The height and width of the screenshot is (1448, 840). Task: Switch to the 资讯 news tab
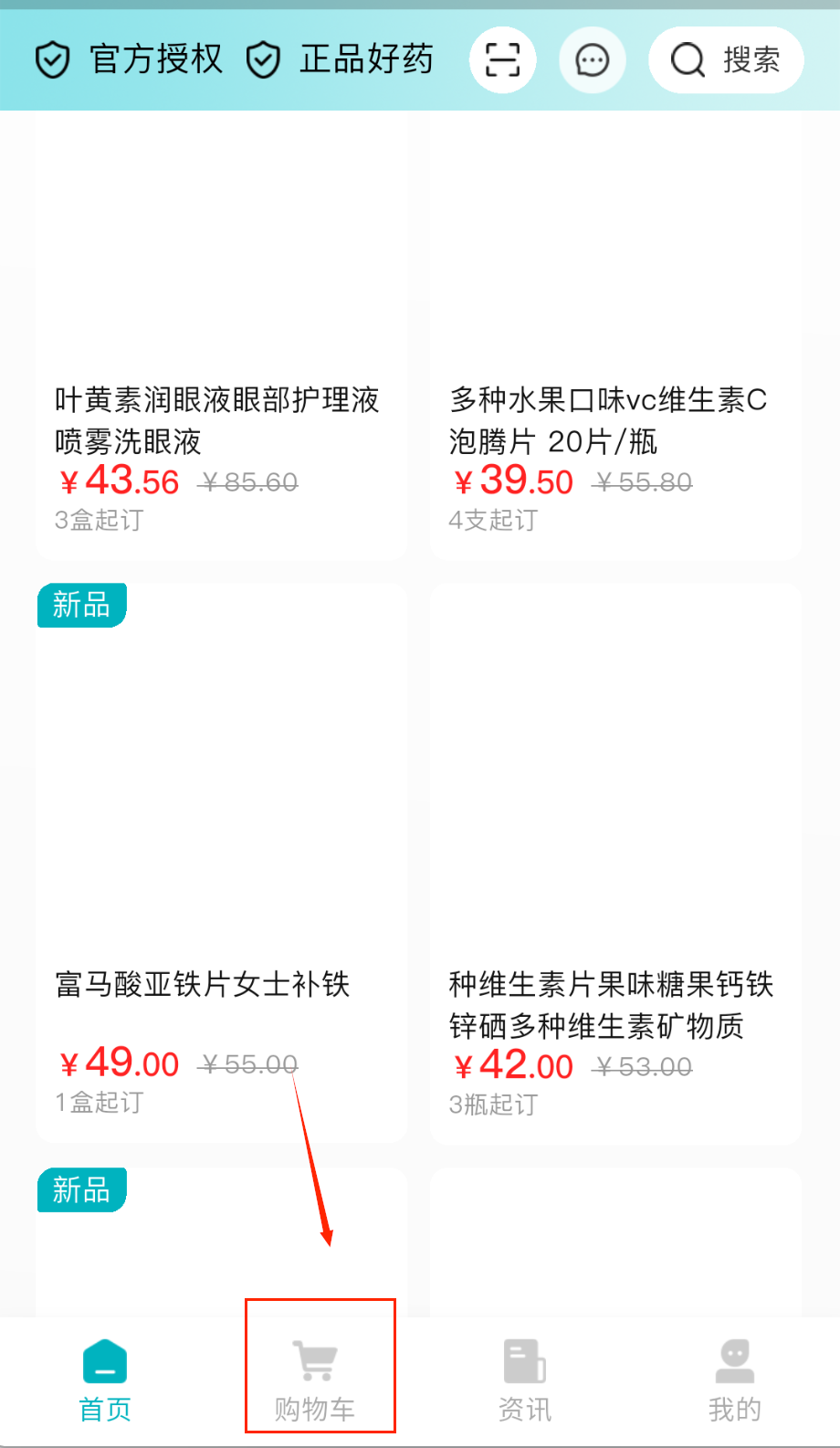525,1380
